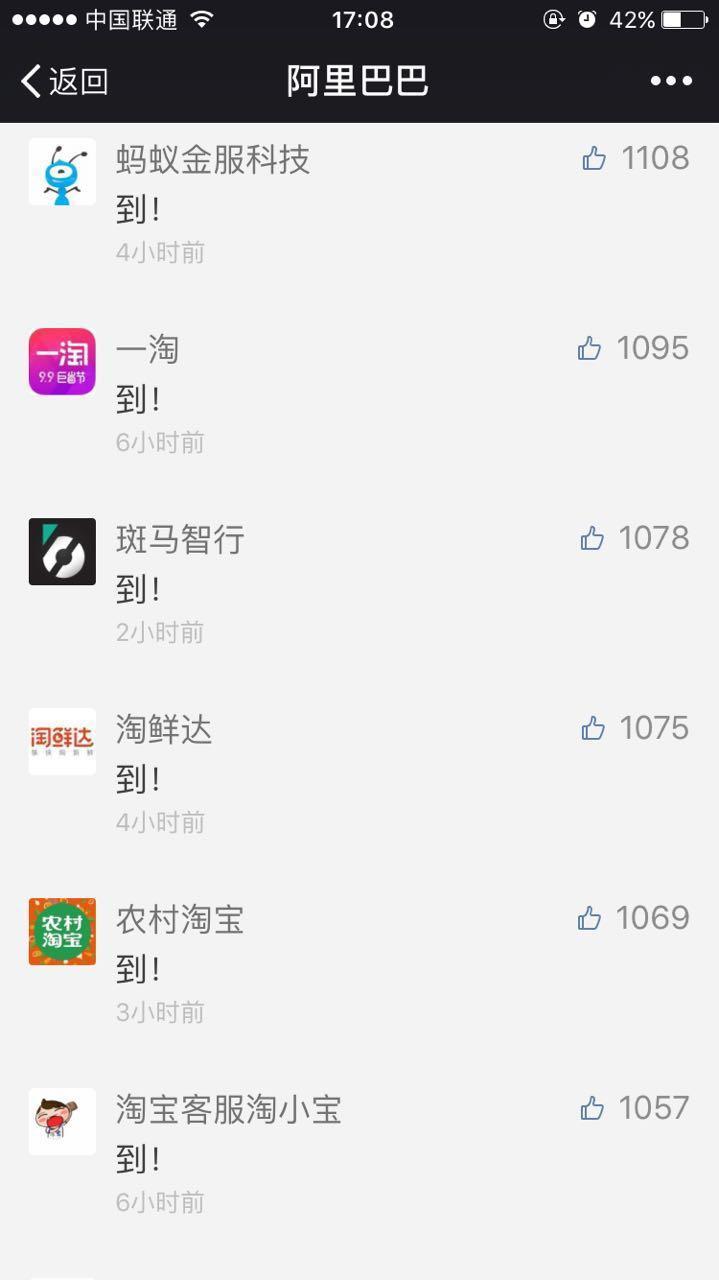Go back using the 返回 button
The height and width of the screenshot is (1280, 719).
pyautogui.click(x=64, y=81)
